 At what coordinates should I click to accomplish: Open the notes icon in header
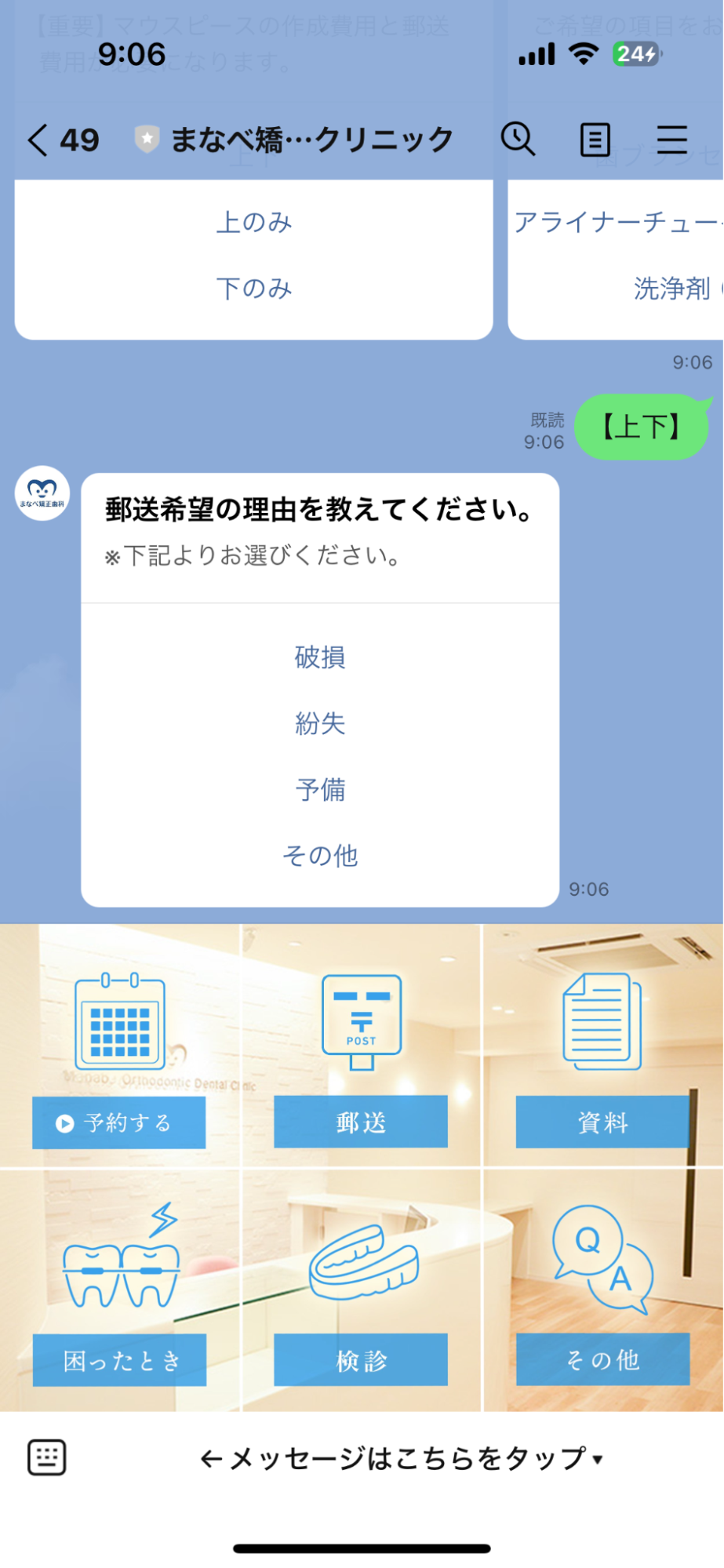click(x=595, y=140)
